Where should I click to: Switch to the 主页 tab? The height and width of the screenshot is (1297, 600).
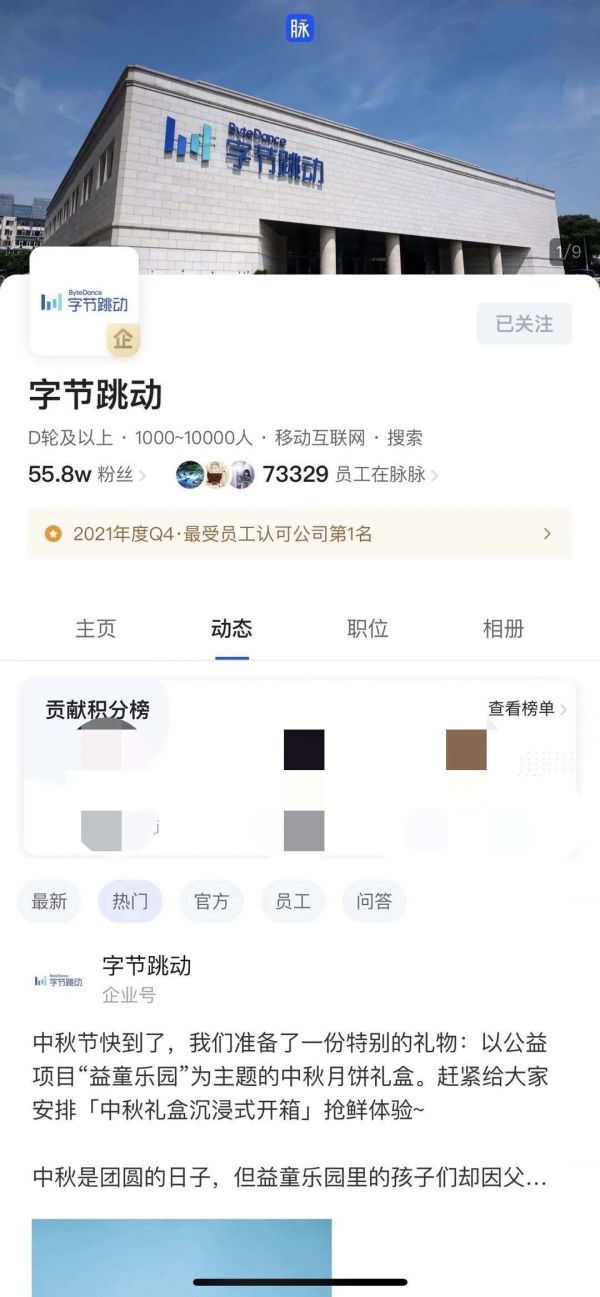pyautogui.click(x=96, y=628)
